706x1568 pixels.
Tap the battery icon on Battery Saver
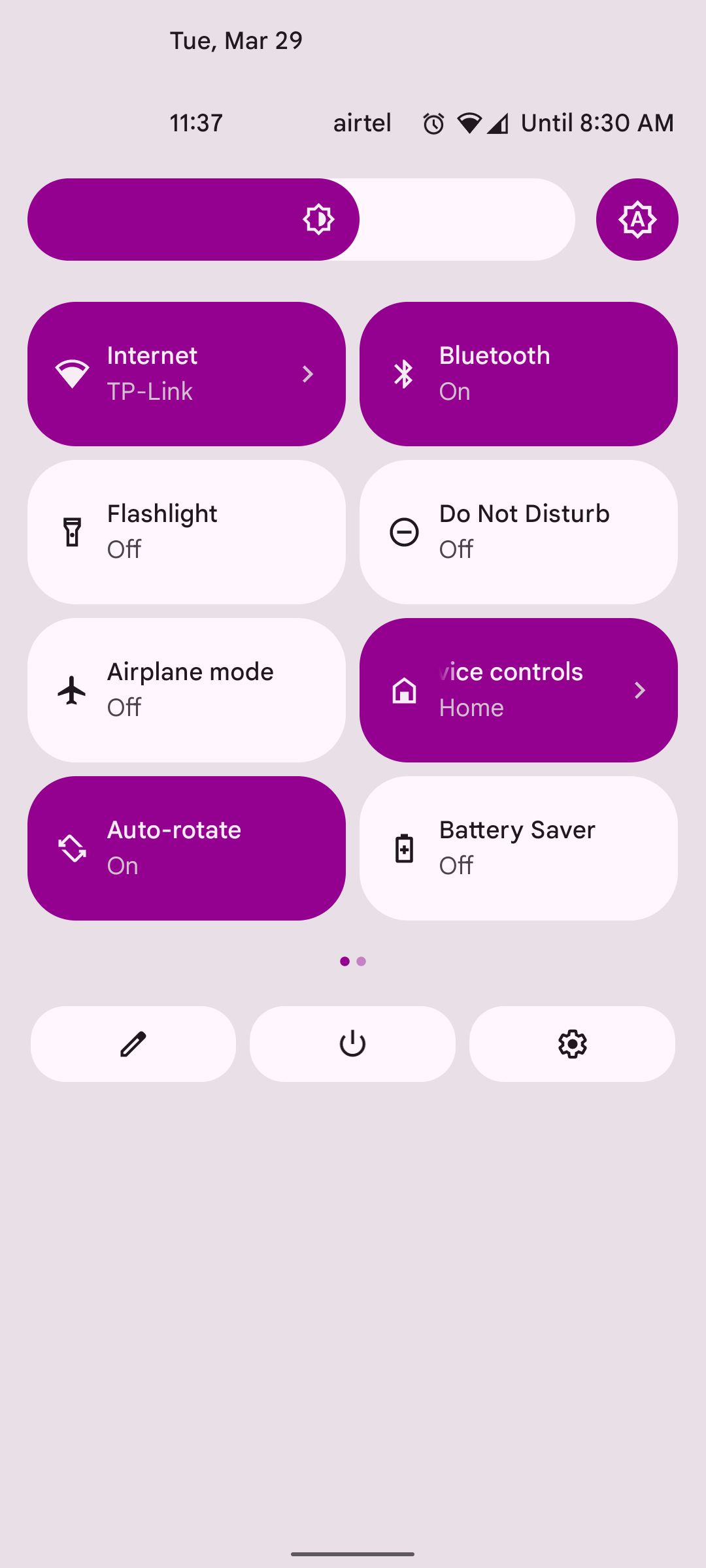[x=403, y=847]
